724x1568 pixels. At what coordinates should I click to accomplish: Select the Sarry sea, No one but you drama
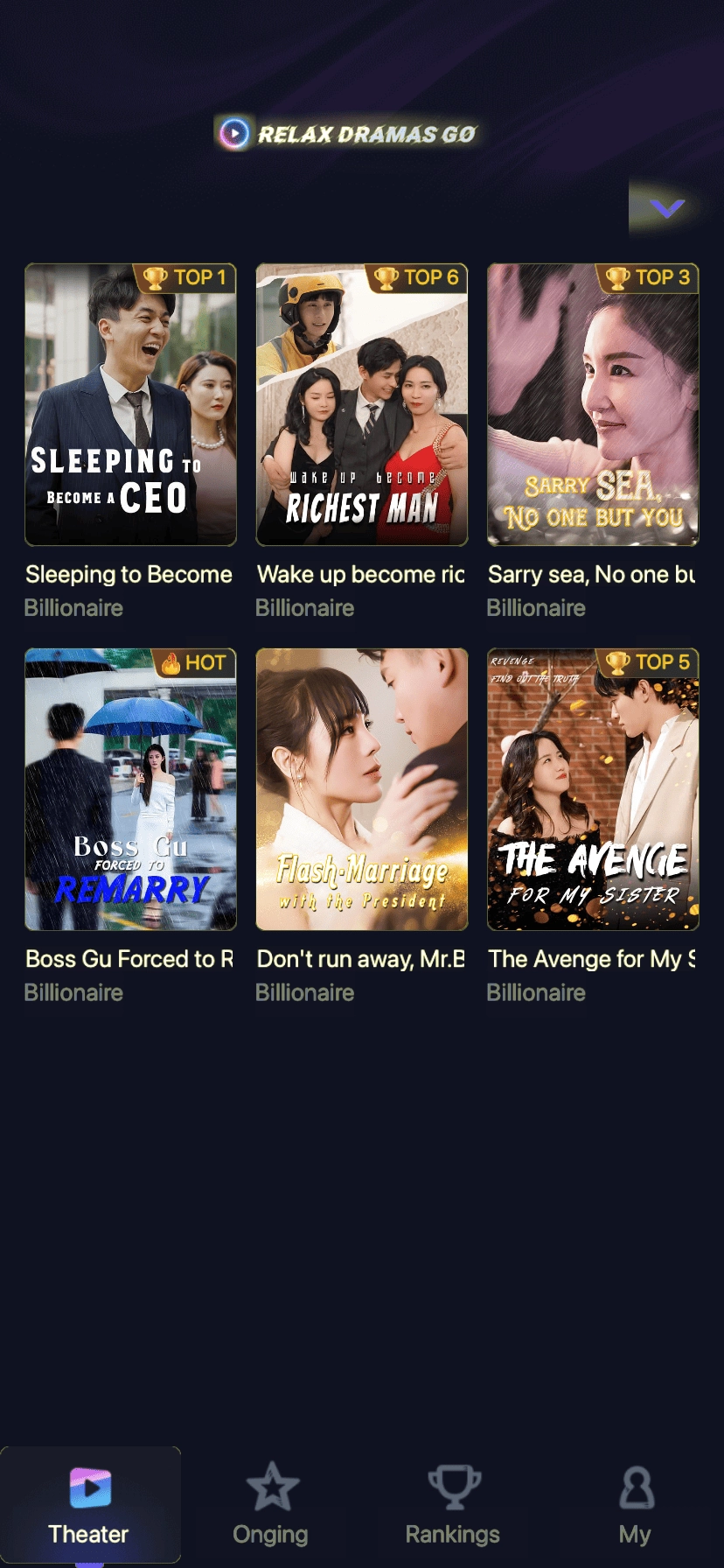tap(593, 404)
